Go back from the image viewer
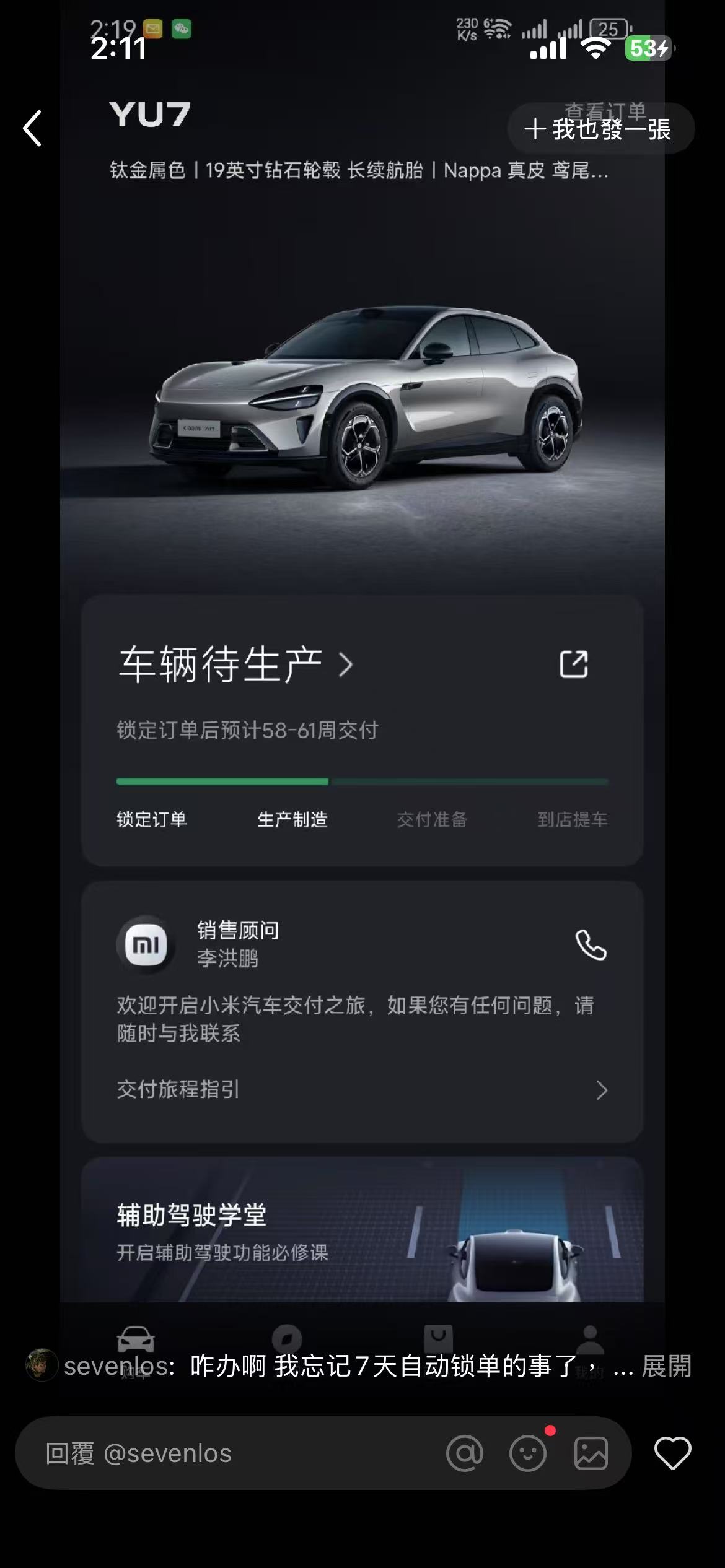The image size is (725, 1568). click(x=32, y=129)
